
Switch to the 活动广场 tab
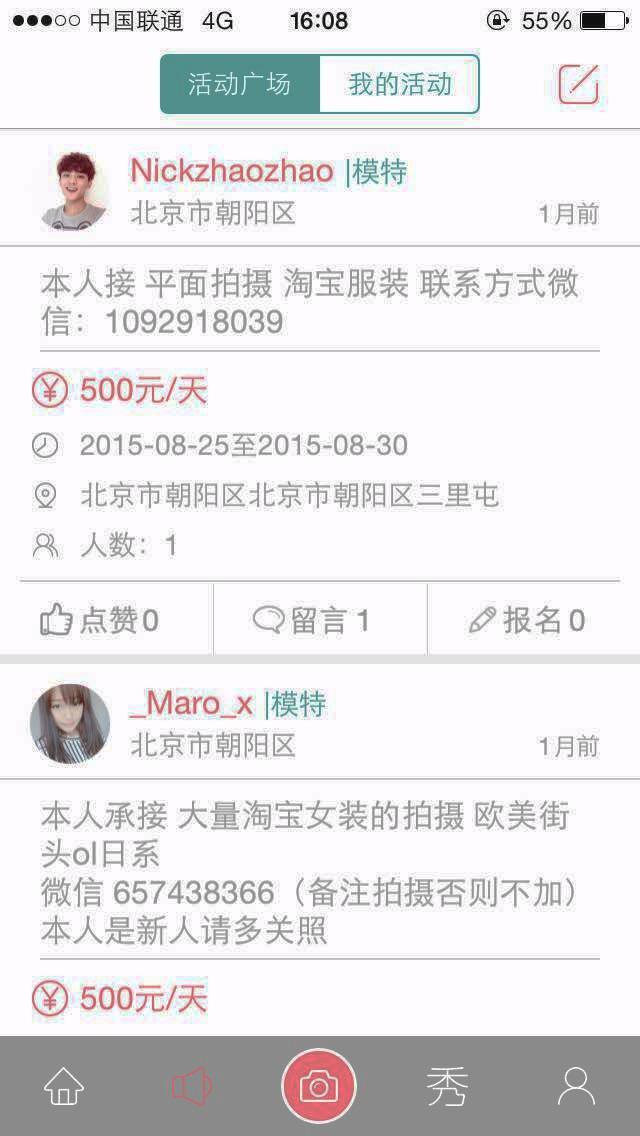[x=240, y=84]
